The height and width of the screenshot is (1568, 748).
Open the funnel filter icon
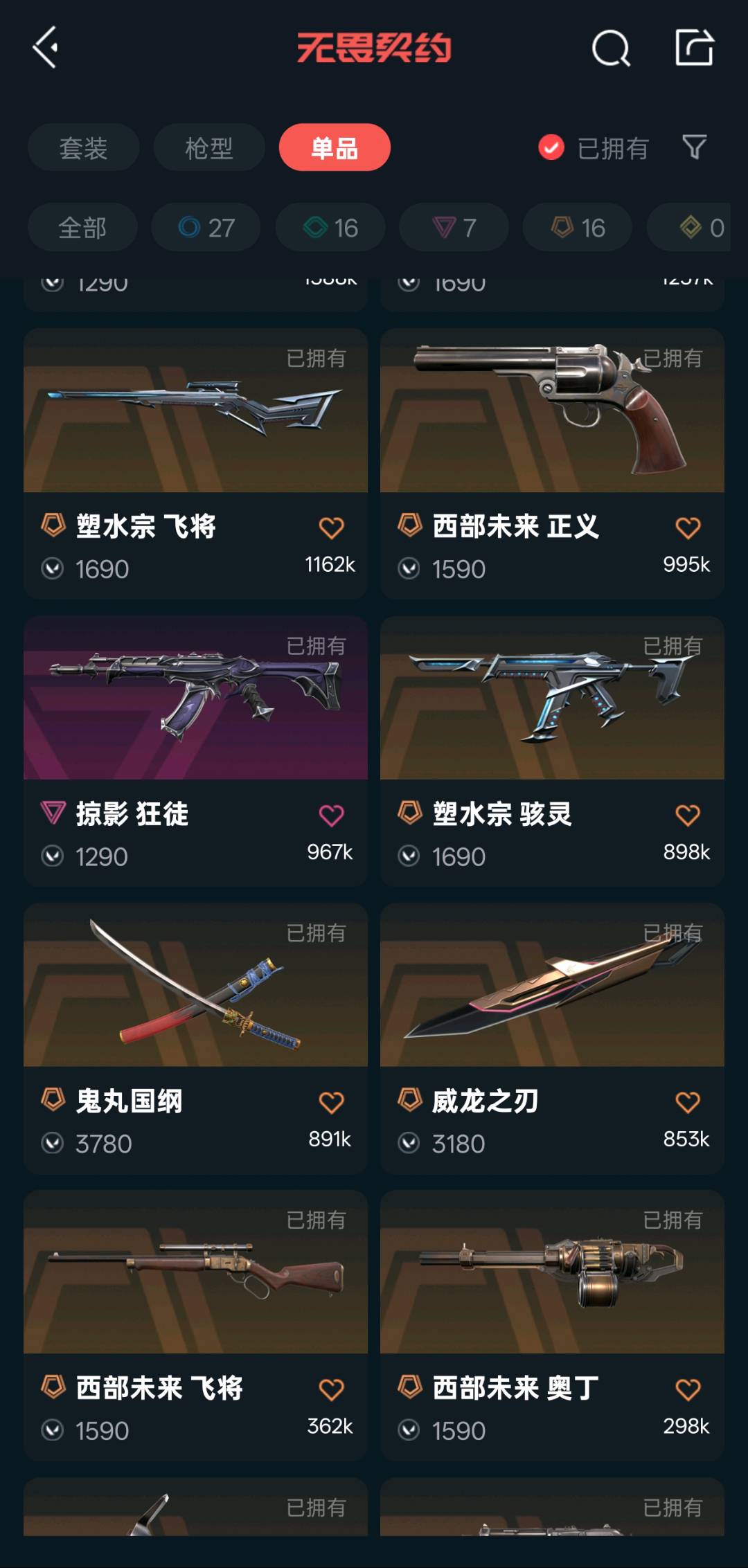[x=695, y=147]
